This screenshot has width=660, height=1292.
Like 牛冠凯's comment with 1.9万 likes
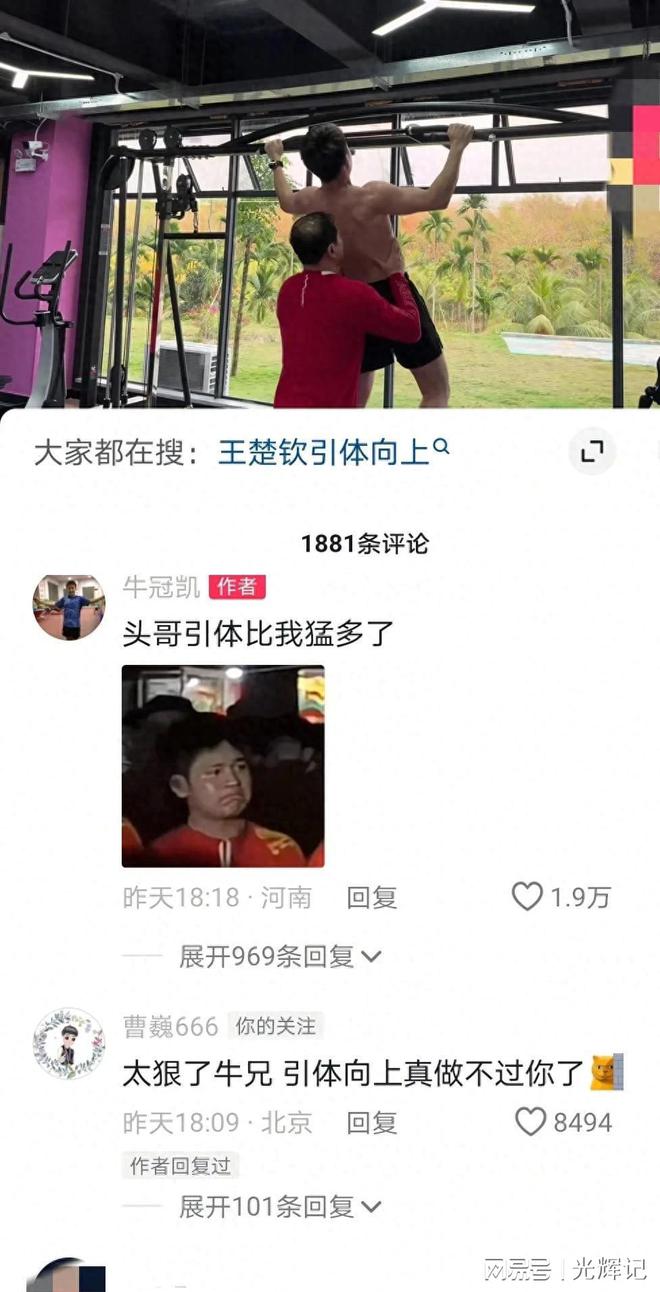[528, 897]
